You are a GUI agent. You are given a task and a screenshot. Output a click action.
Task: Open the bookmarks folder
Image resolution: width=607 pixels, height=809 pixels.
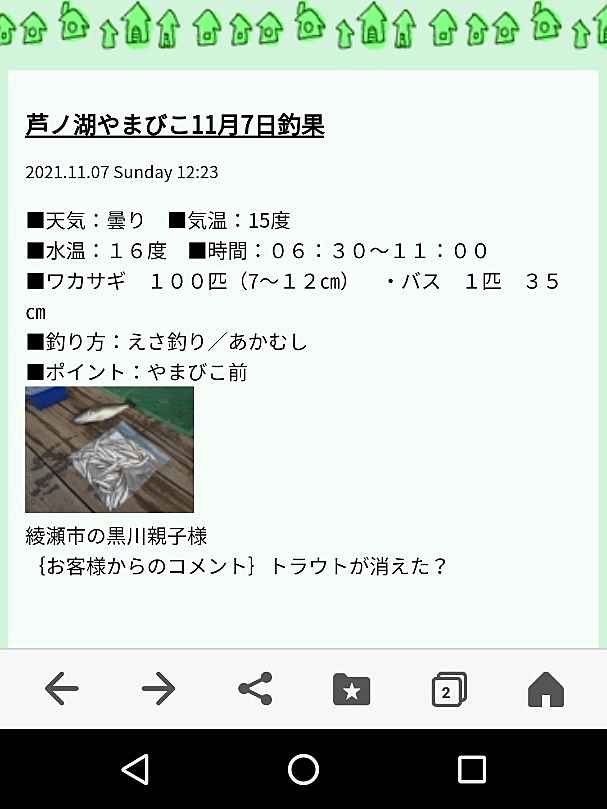click(x=351, y=689)
